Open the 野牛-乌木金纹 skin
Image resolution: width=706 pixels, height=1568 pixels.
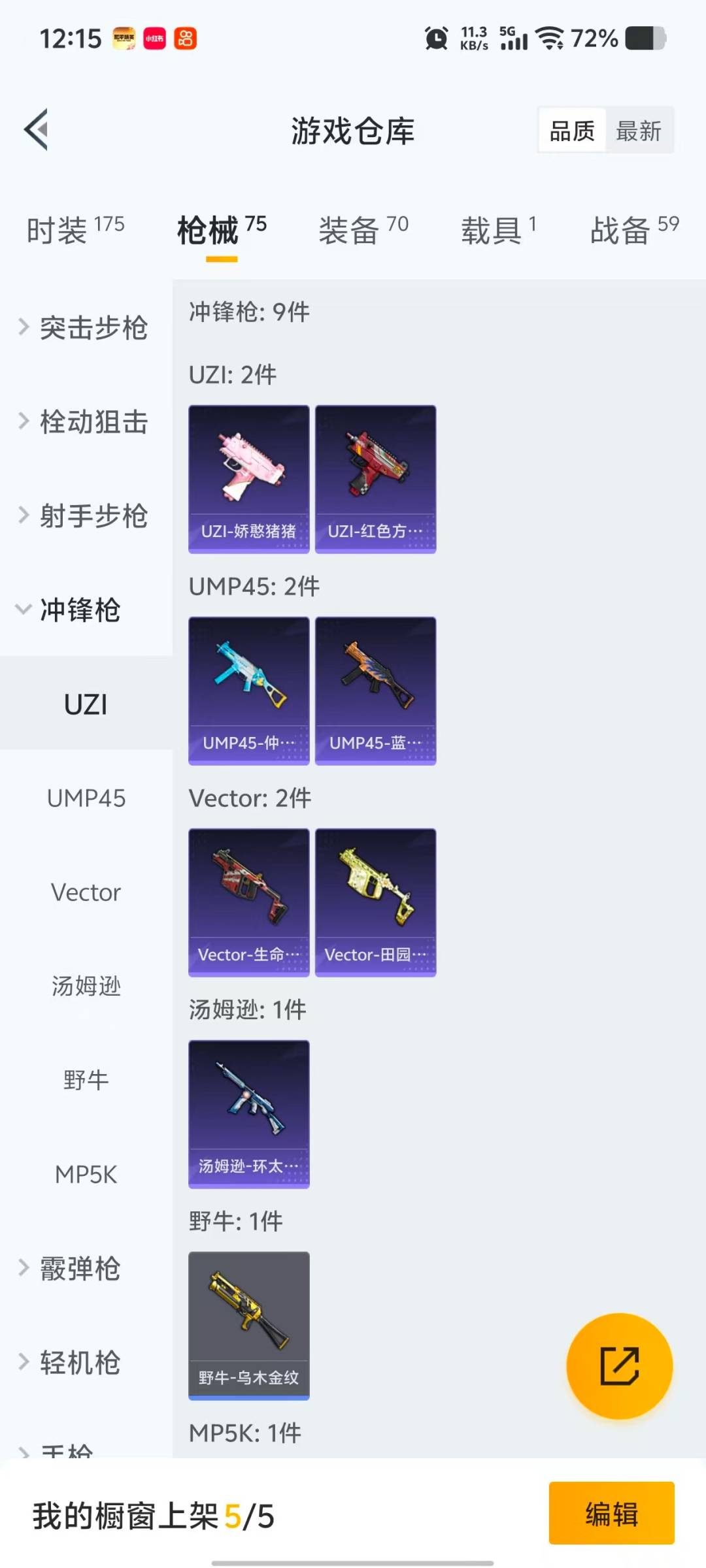click(248, 1326)
